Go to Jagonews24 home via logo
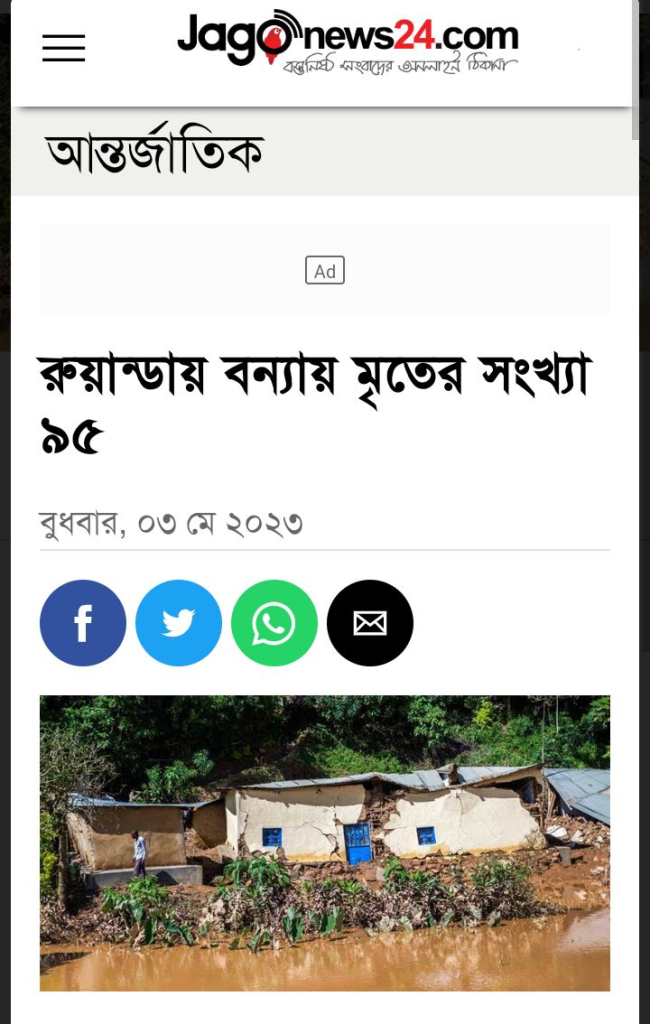Viewport: 650px width, 1024px height. (347, 43)
